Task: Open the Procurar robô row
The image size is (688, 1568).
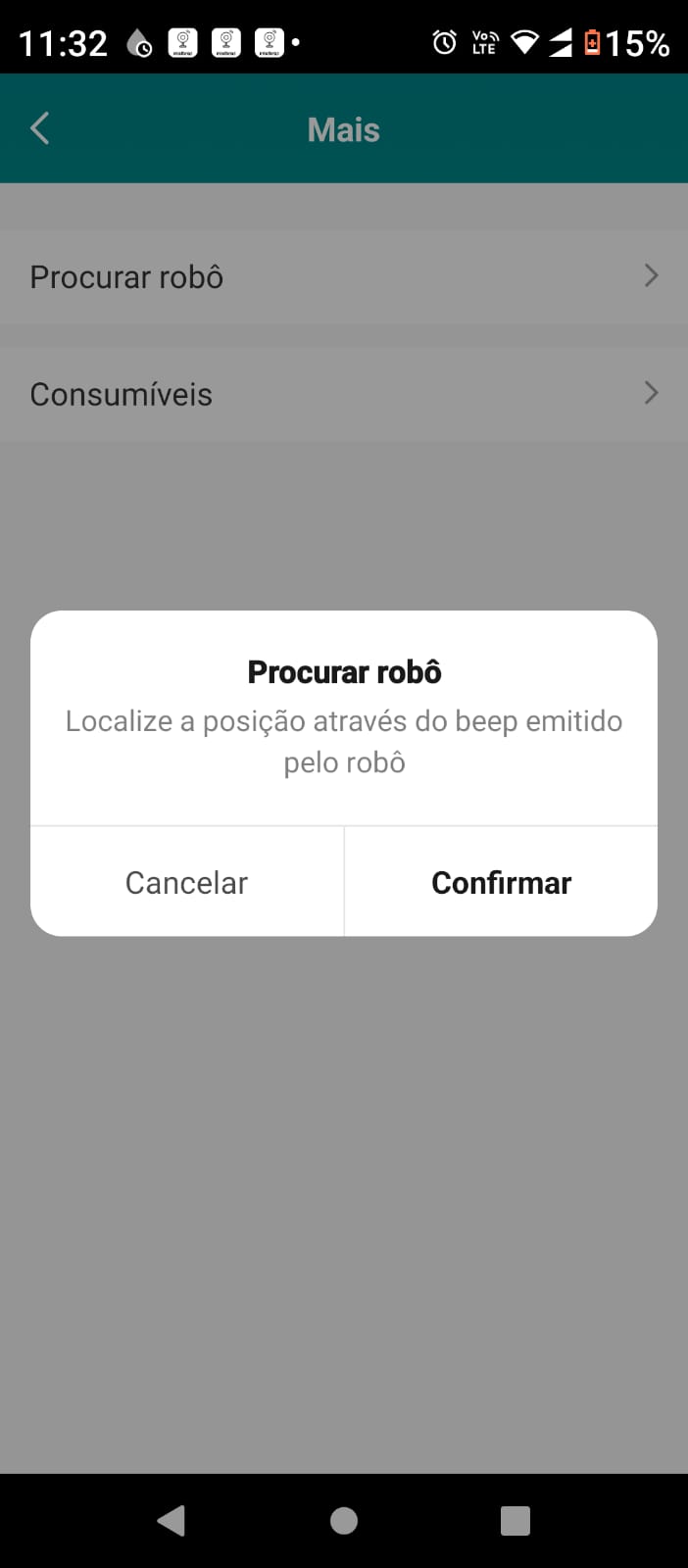Action: coord(344,277)
